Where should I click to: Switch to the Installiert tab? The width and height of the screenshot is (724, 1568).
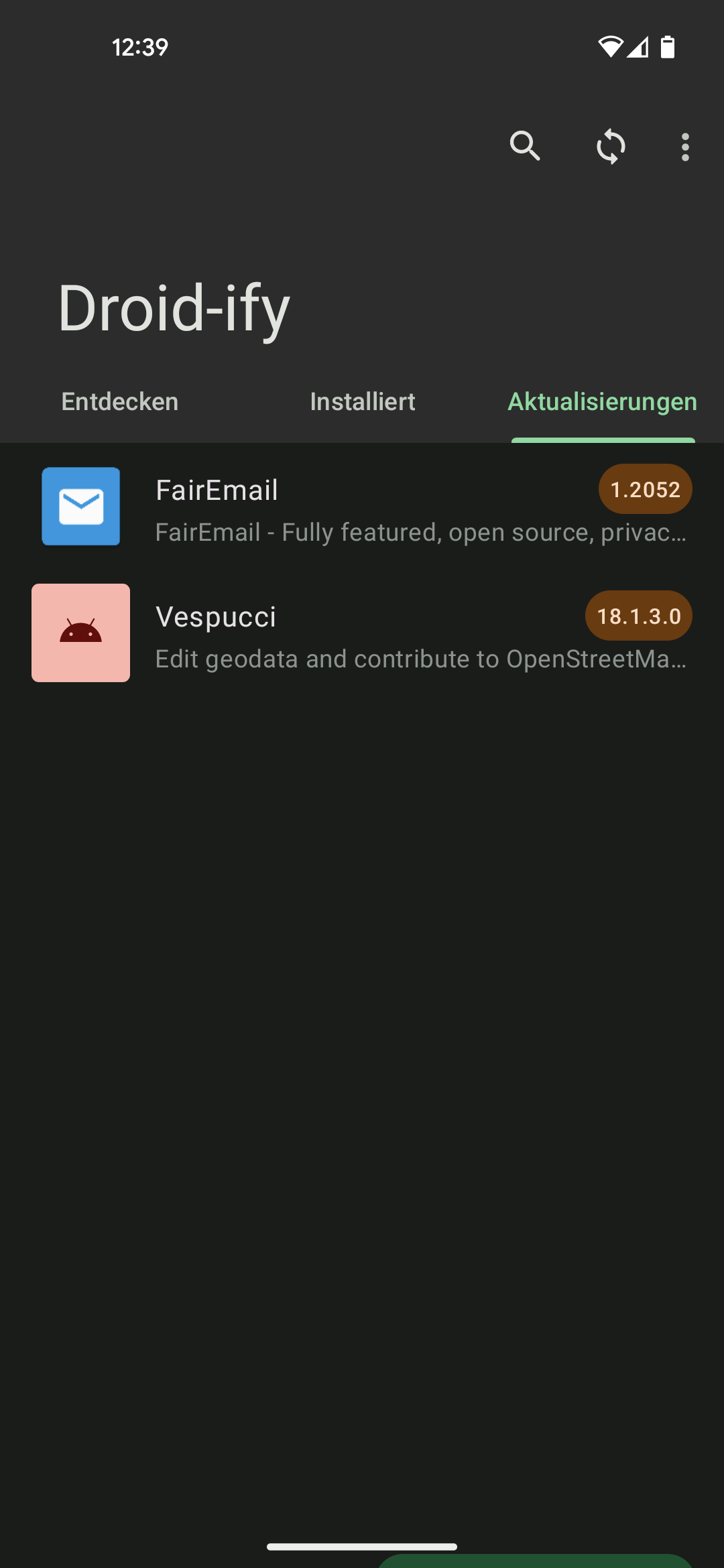pos(362,401)
